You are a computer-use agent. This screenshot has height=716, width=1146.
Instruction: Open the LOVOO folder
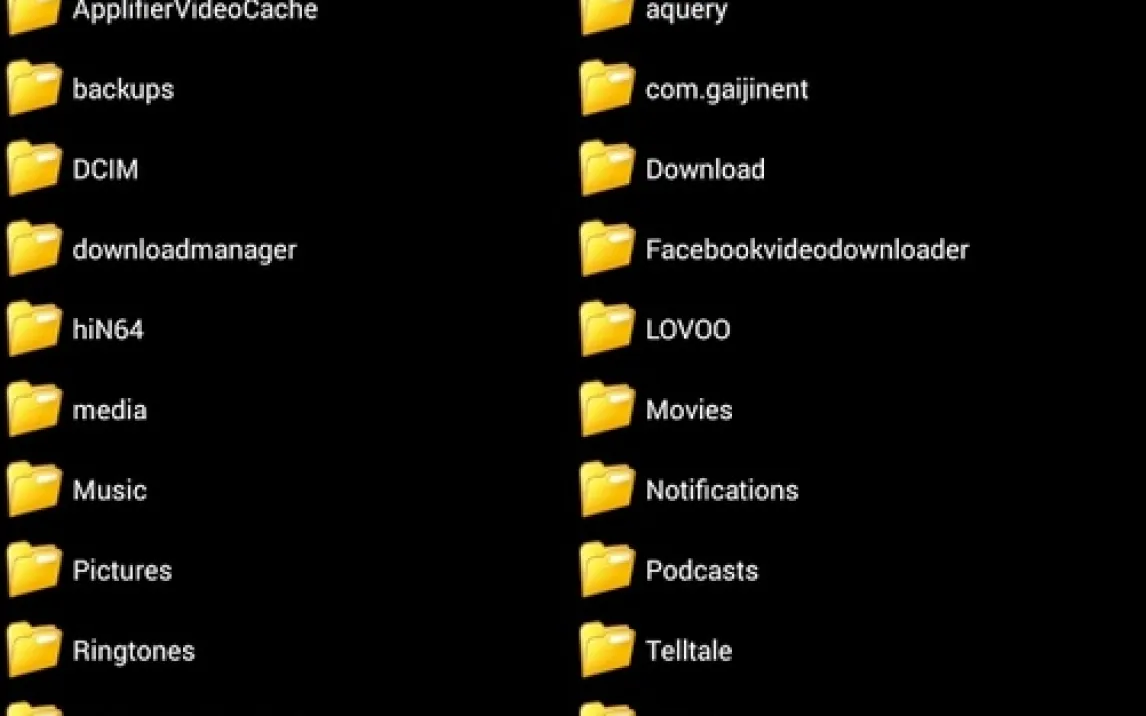[x=688, y=329]
